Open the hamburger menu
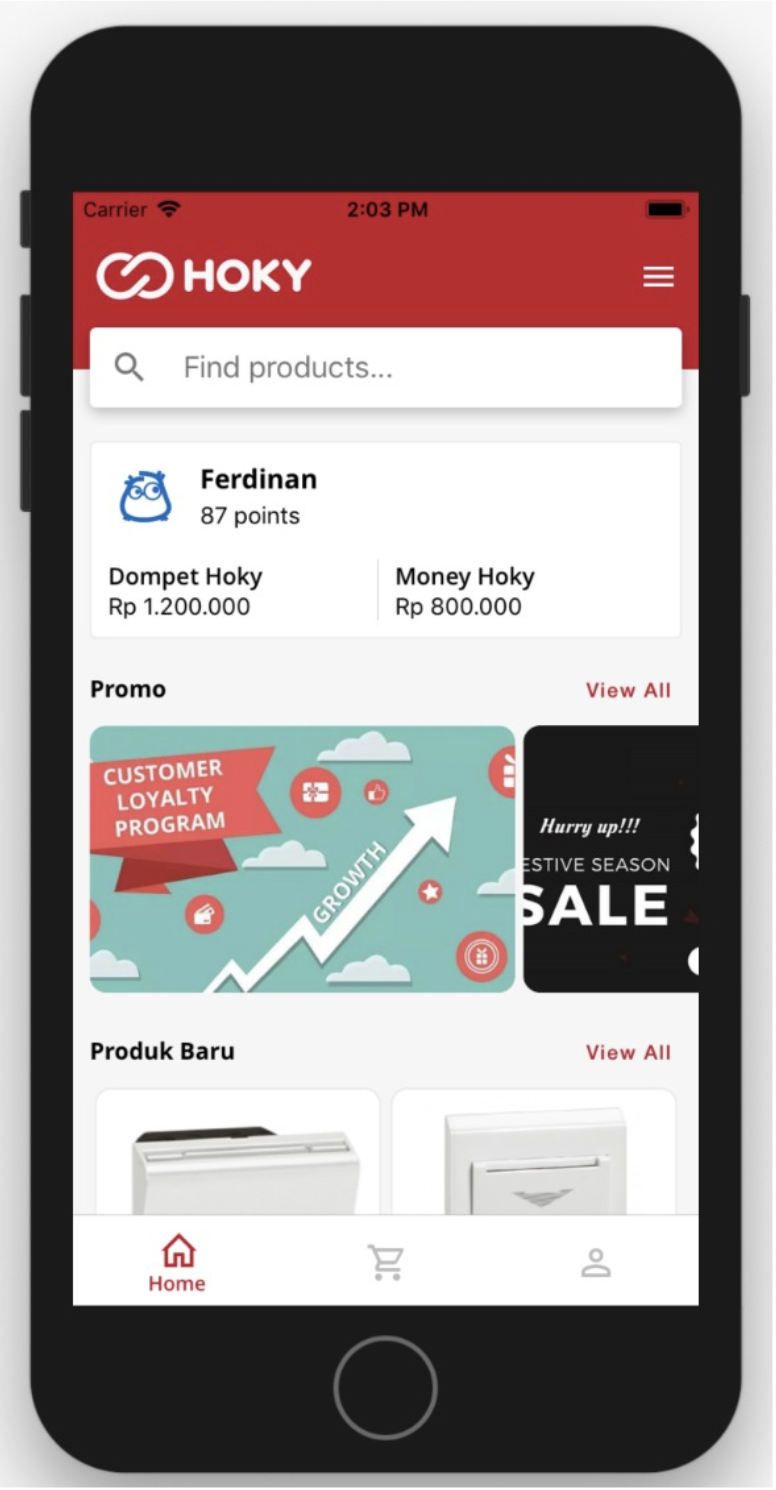776x1490 pixels. pyautogui.click(x=658, y=277)
